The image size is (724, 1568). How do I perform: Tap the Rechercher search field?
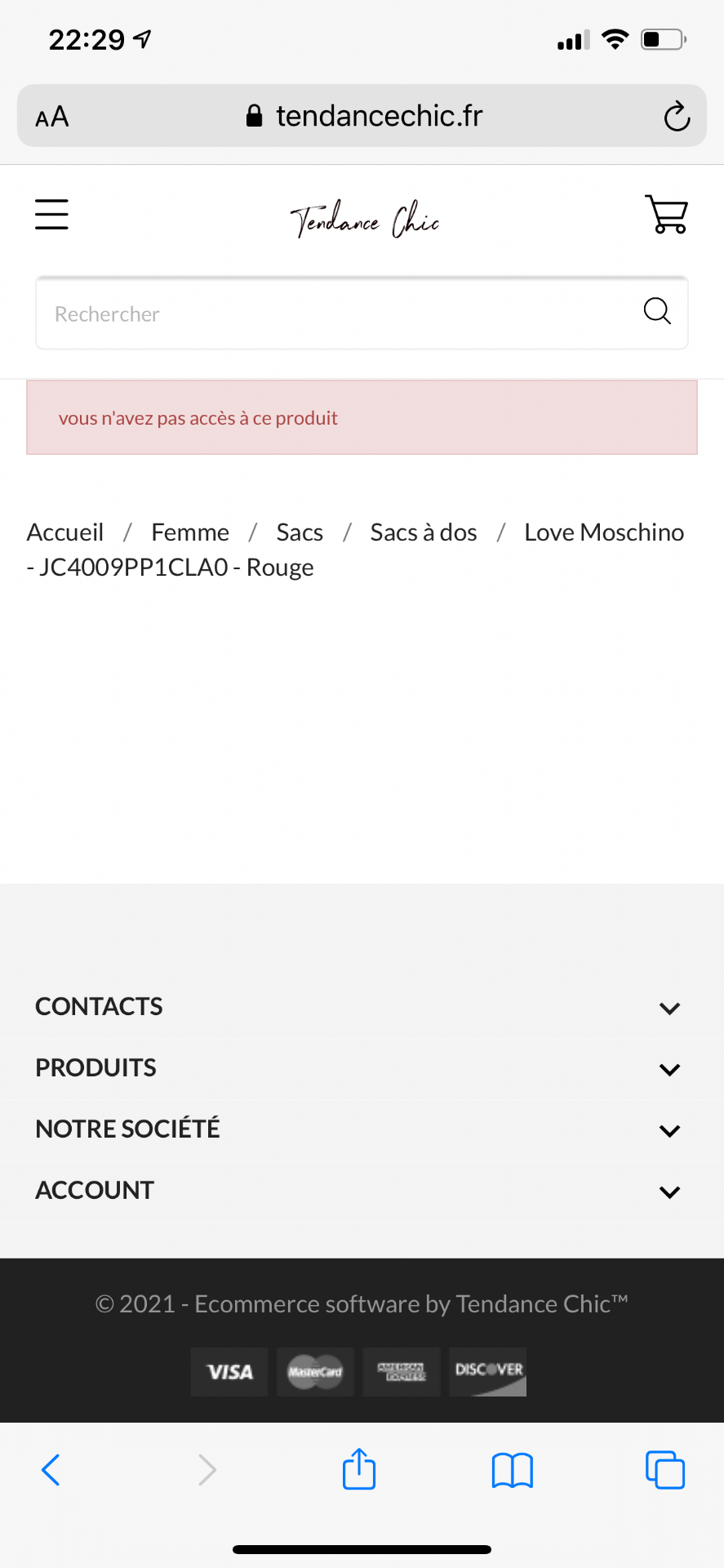(x=362, y=314)
